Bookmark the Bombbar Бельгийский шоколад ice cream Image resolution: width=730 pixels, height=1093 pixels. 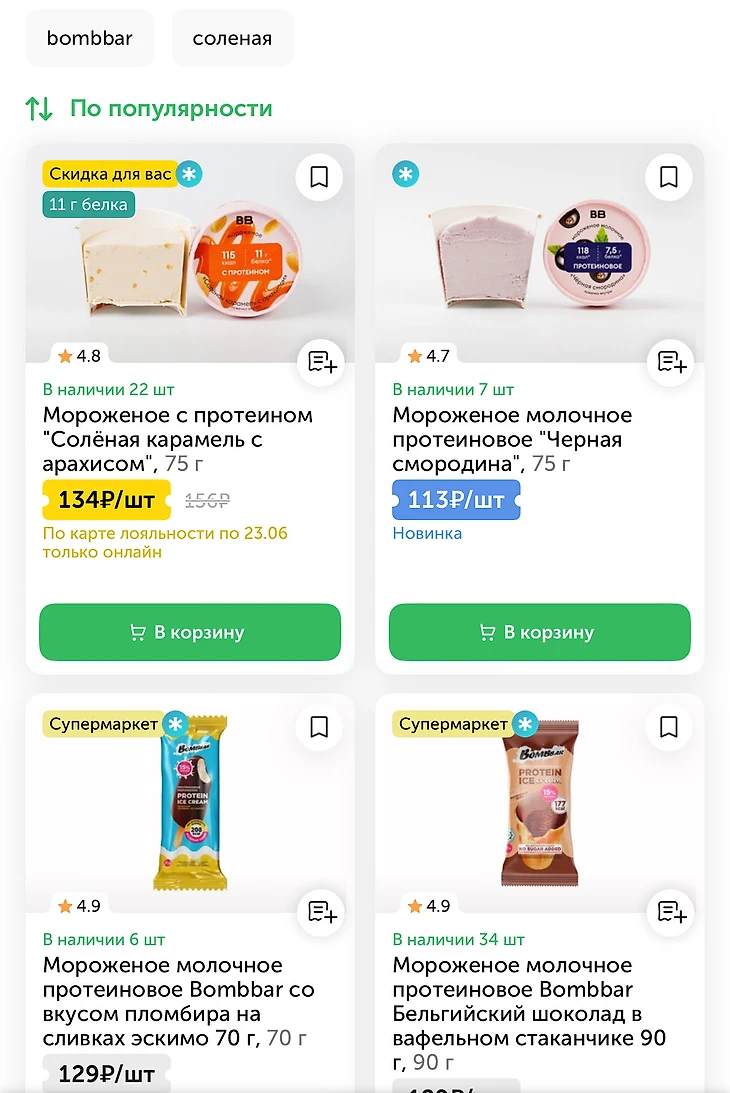click(669, 727)
